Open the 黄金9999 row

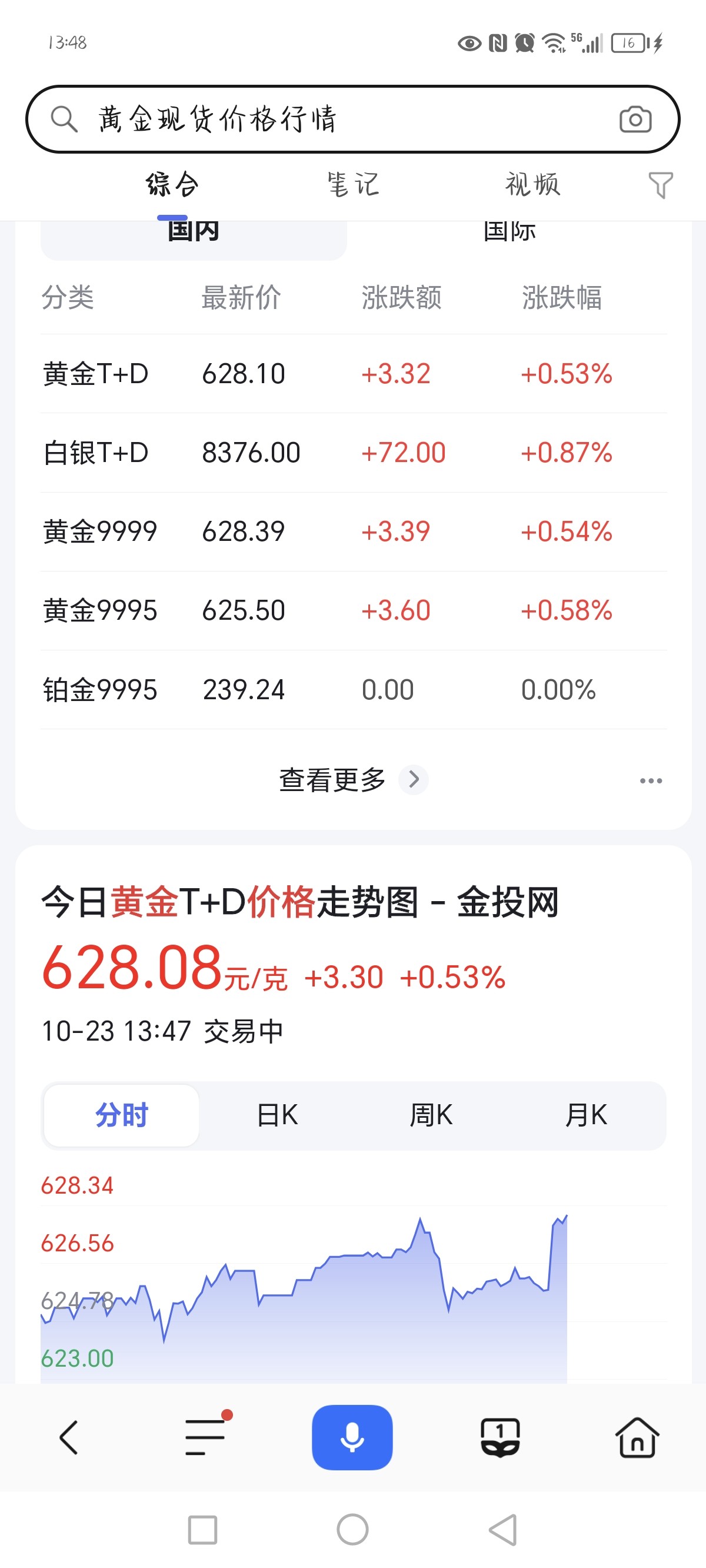tap(353, 531)
